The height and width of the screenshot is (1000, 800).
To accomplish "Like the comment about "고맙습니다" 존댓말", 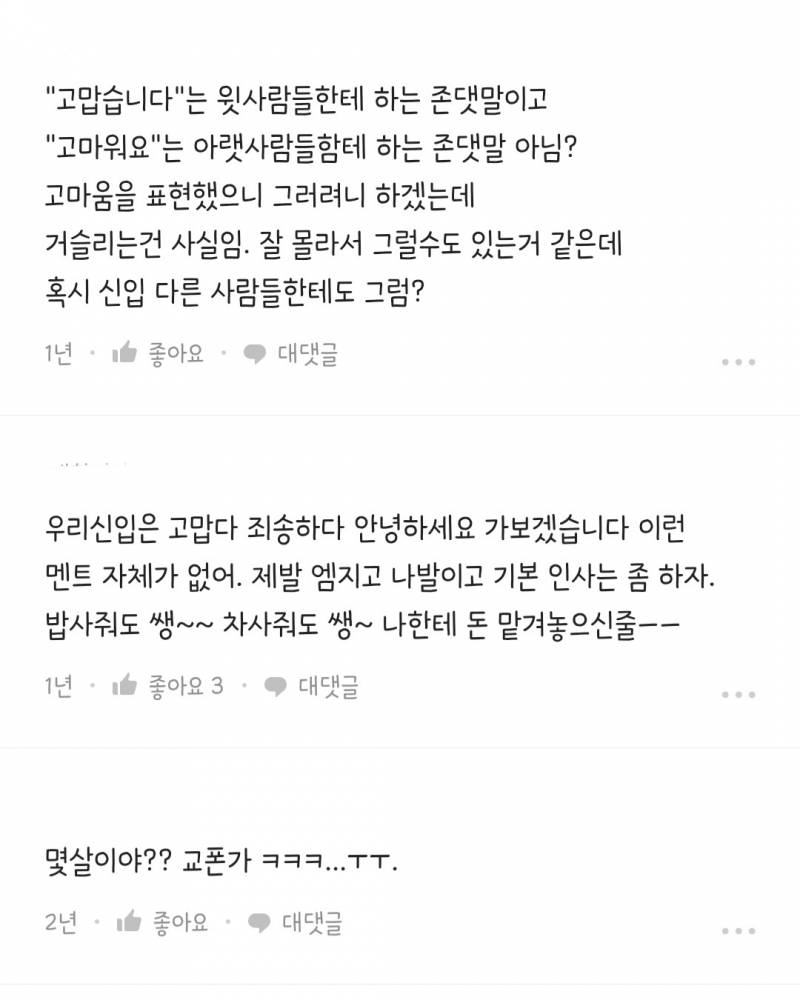I will (158, 353).
